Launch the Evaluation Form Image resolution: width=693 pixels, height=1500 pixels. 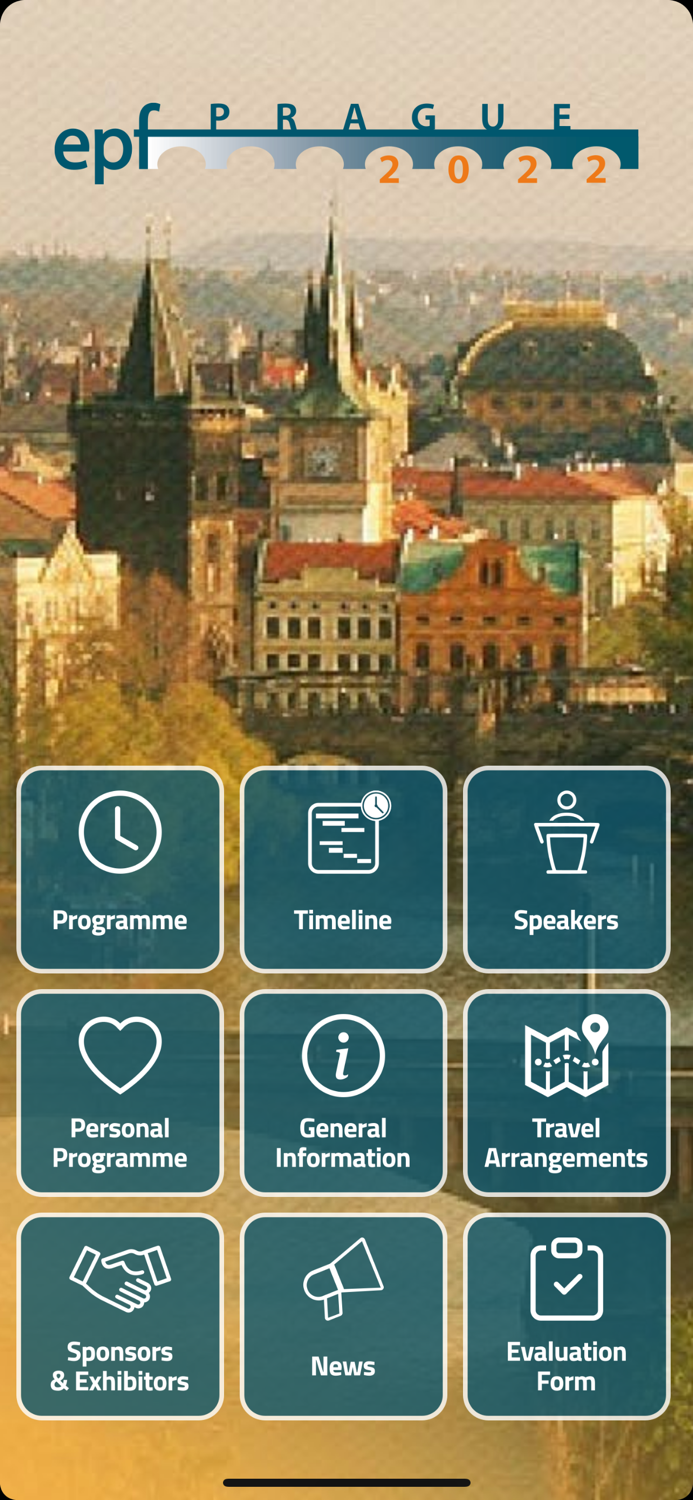point(566,1316)
